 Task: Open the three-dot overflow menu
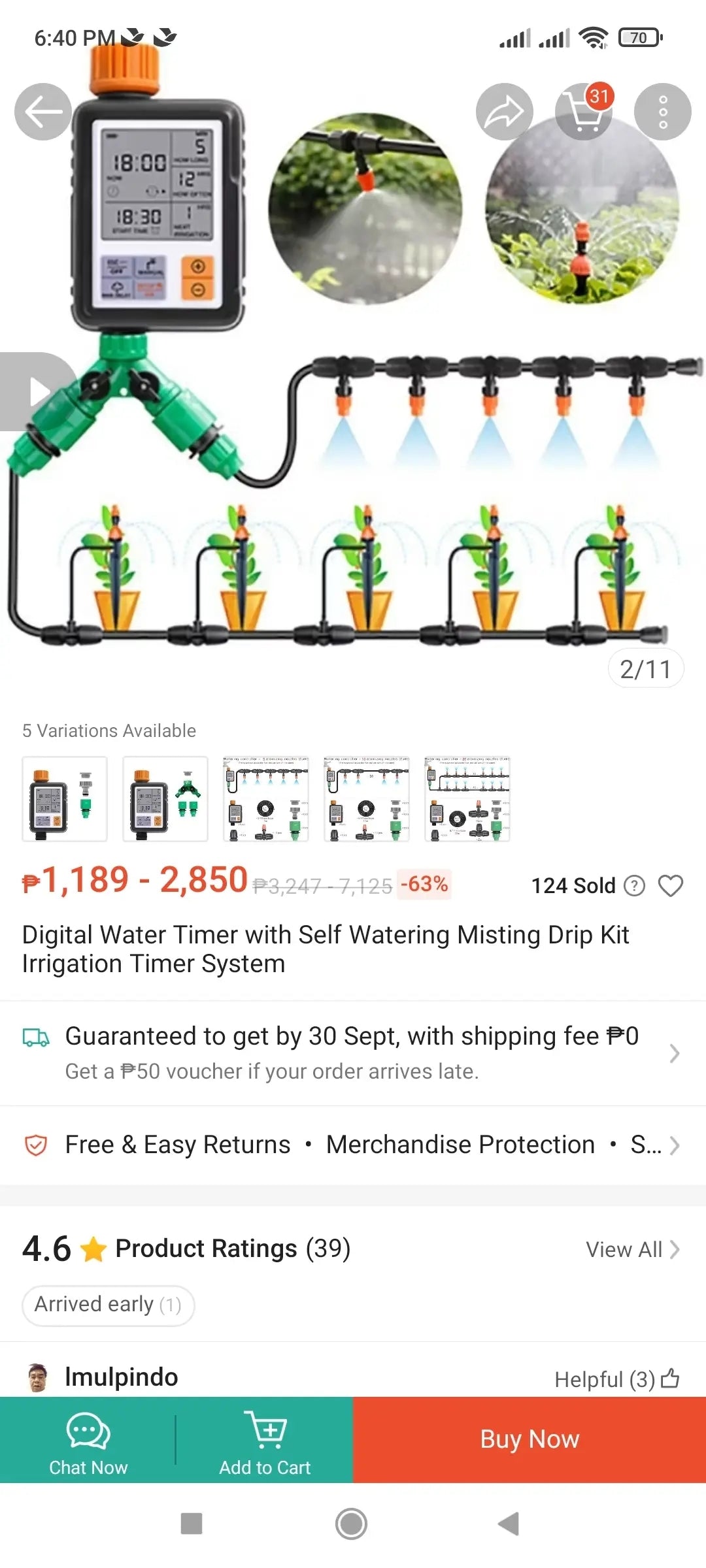[x=662, y=112]
